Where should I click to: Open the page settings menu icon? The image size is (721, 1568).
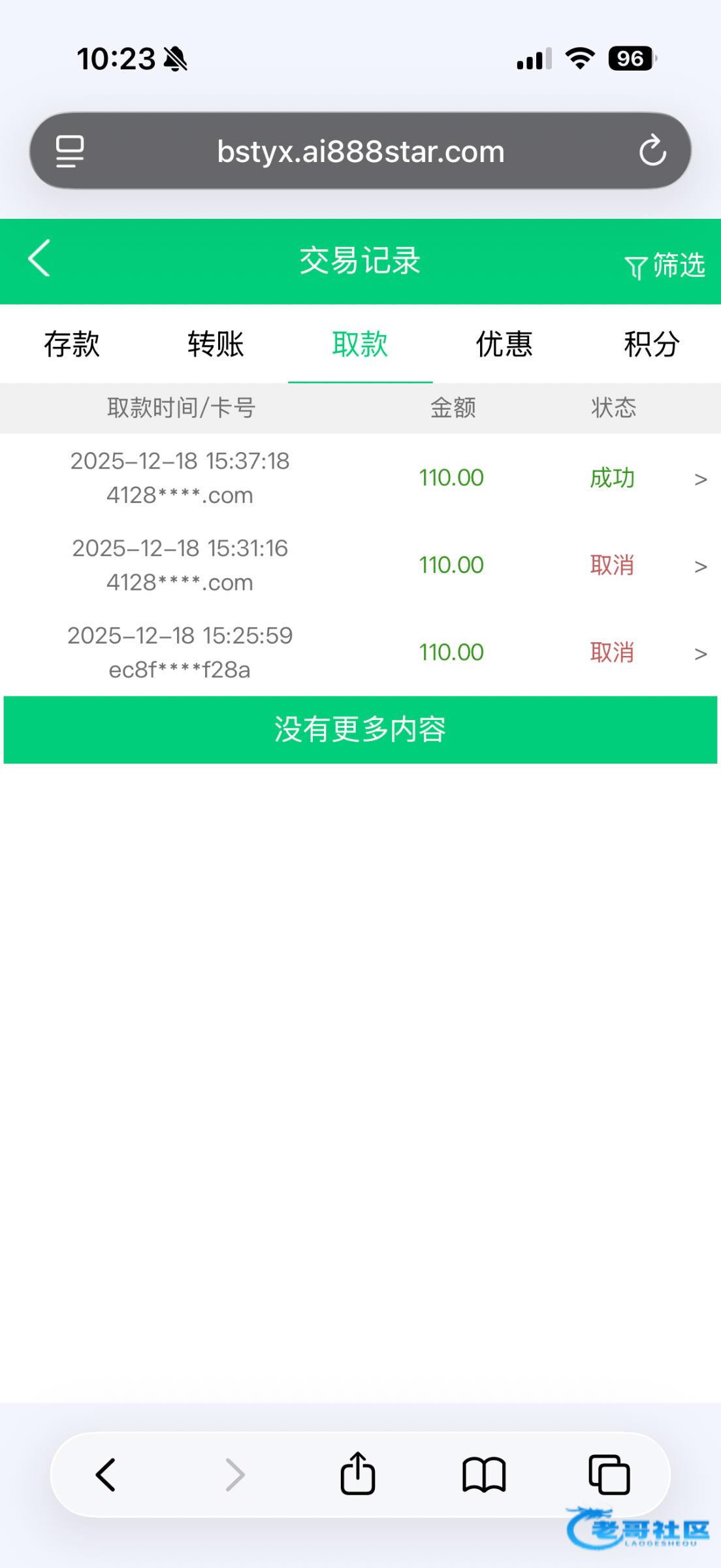tap(70, 152)
